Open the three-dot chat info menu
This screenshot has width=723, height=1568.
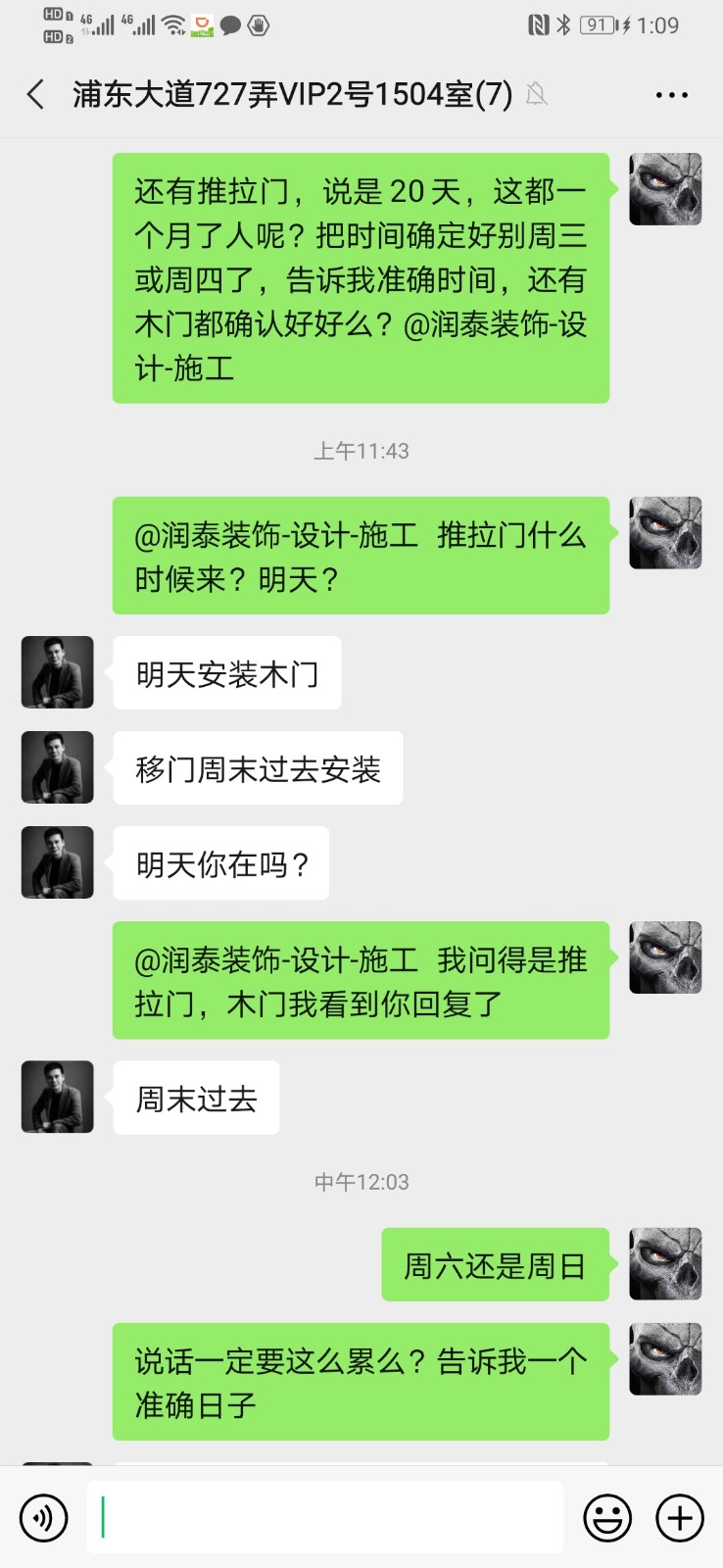click(x=671, y=95)
